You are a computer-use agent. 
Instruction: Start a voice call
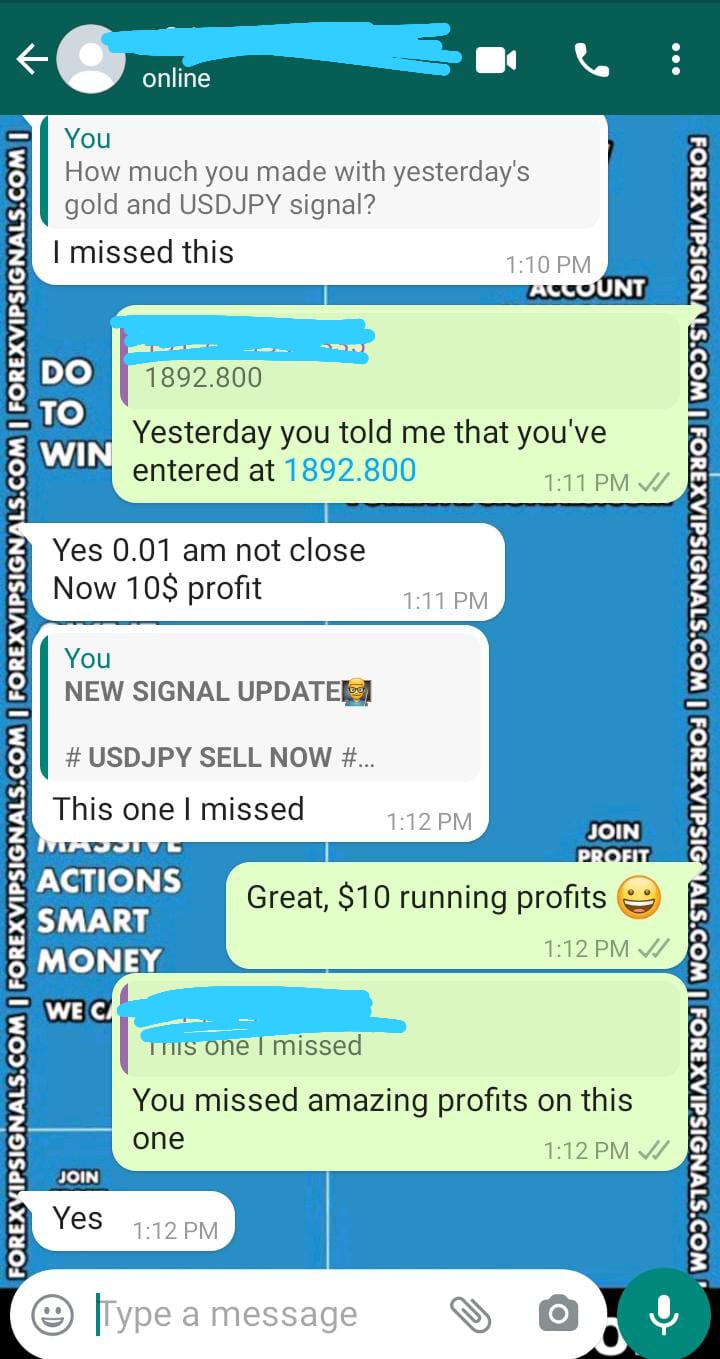click(591, 60)
